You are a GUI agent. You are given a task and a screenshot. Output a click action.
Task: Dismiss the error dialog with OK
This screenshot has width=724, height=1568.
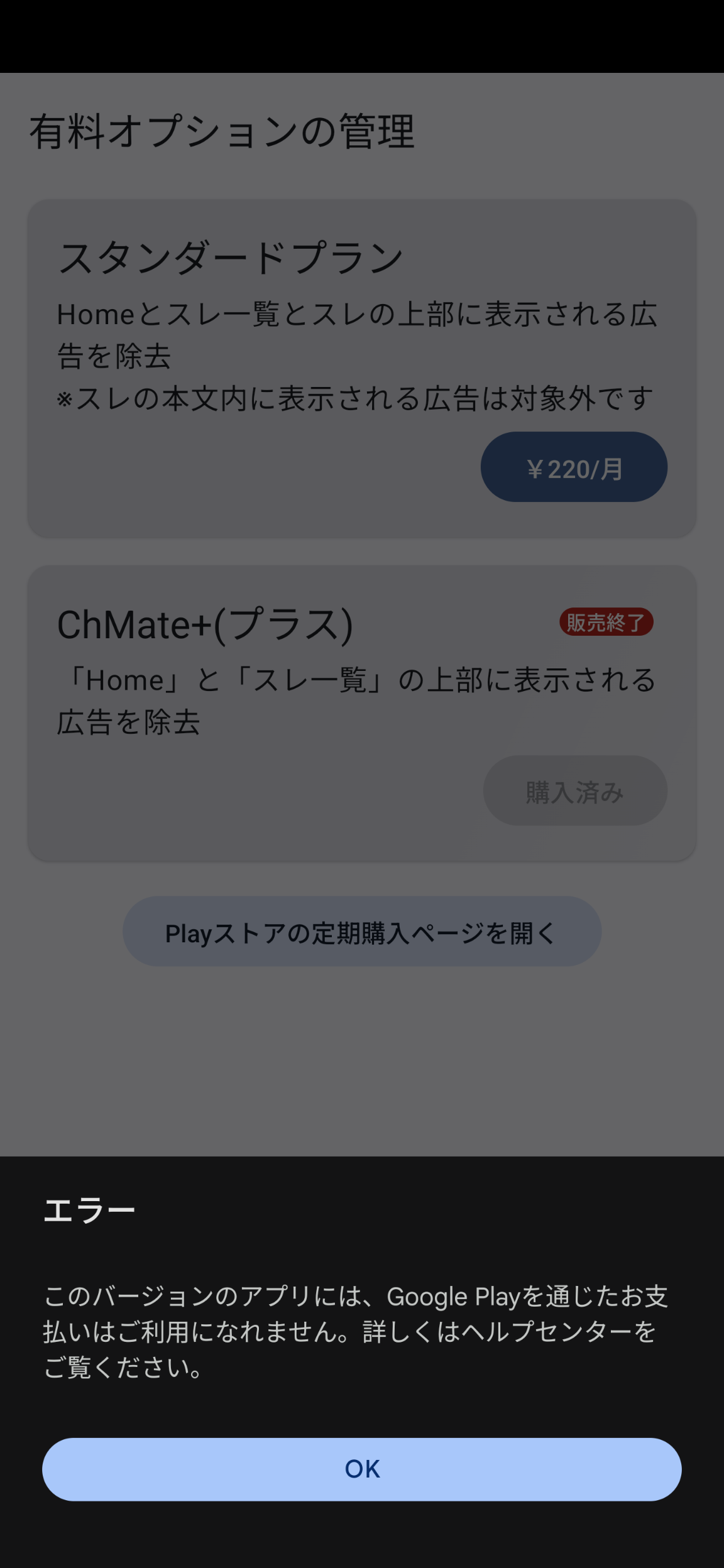coord(362,1469)
